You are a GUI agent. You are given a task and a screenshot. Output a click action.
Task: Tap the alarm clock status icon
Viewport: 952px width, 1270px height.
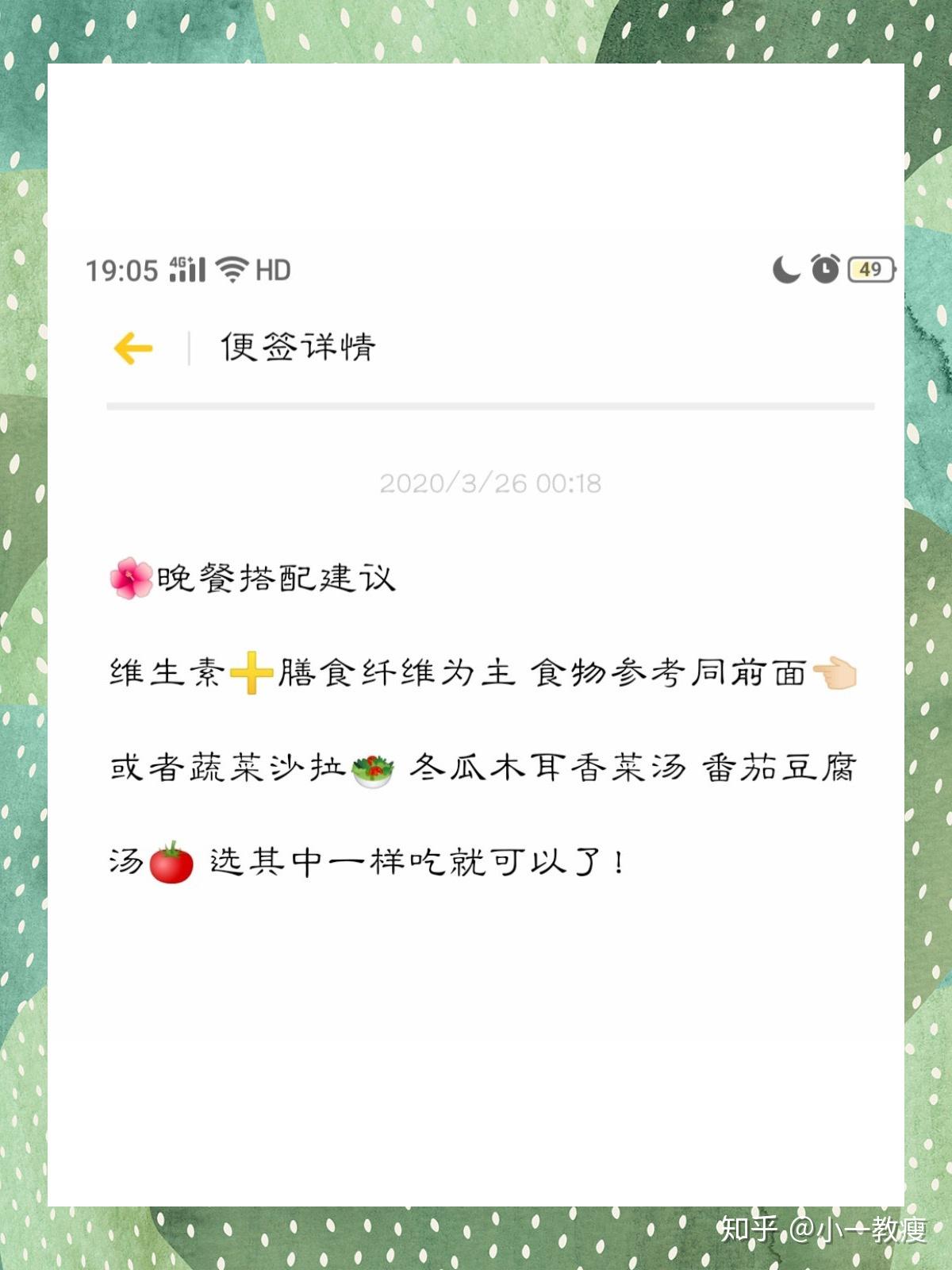pyautogui.click(x=823, y=270)
